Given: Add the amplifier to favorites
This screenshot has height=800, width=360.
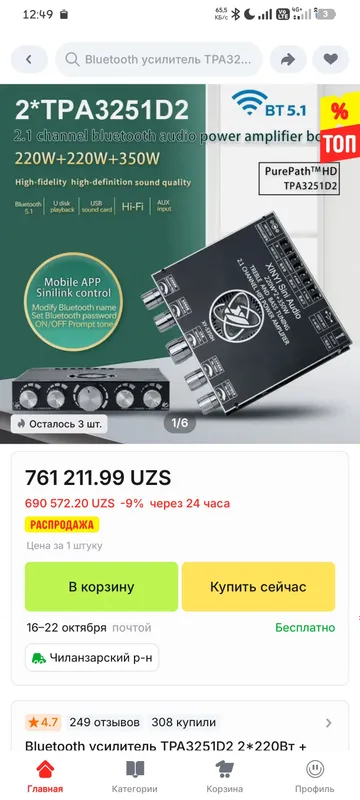Looking at the screenshot, I should 330,60.
